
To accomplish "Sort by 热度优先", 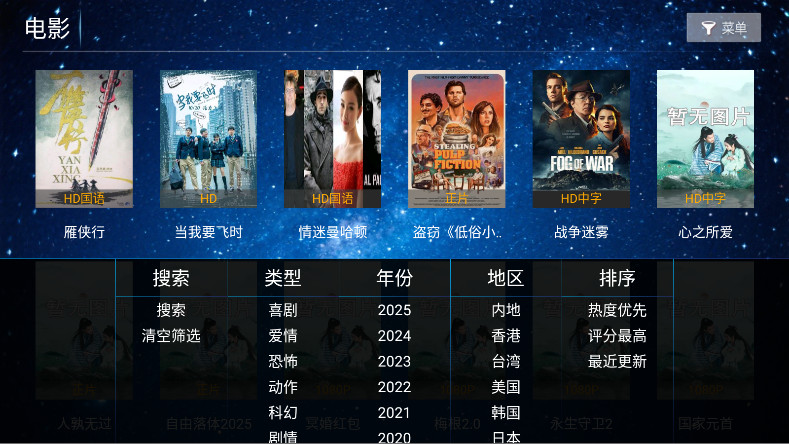I will 617,310.
